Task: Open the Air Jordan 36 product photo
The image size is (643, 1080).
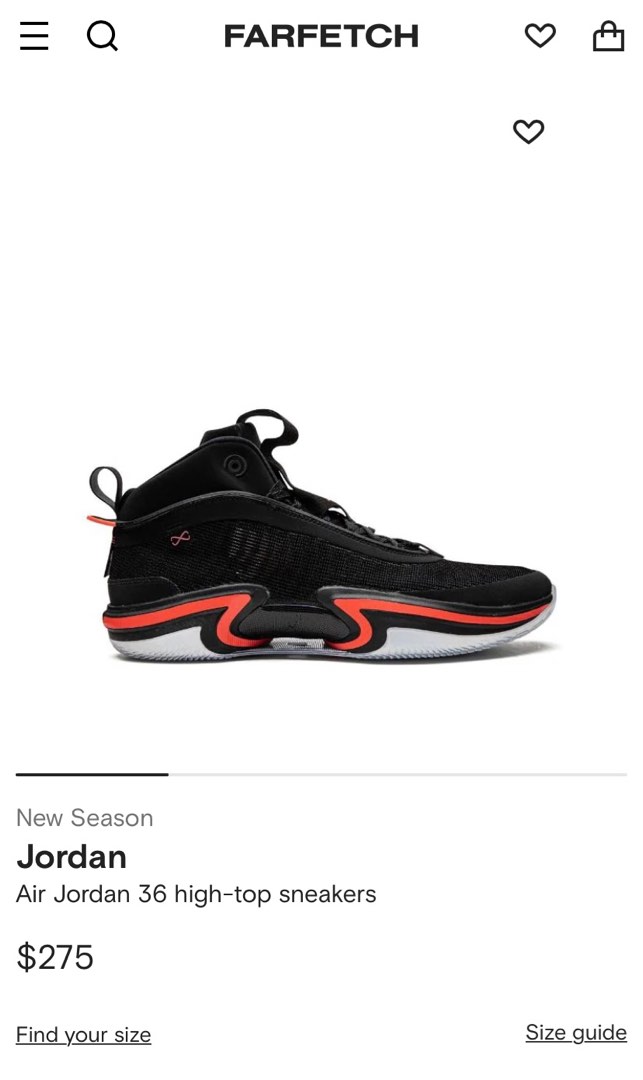Action: (322, 535)
